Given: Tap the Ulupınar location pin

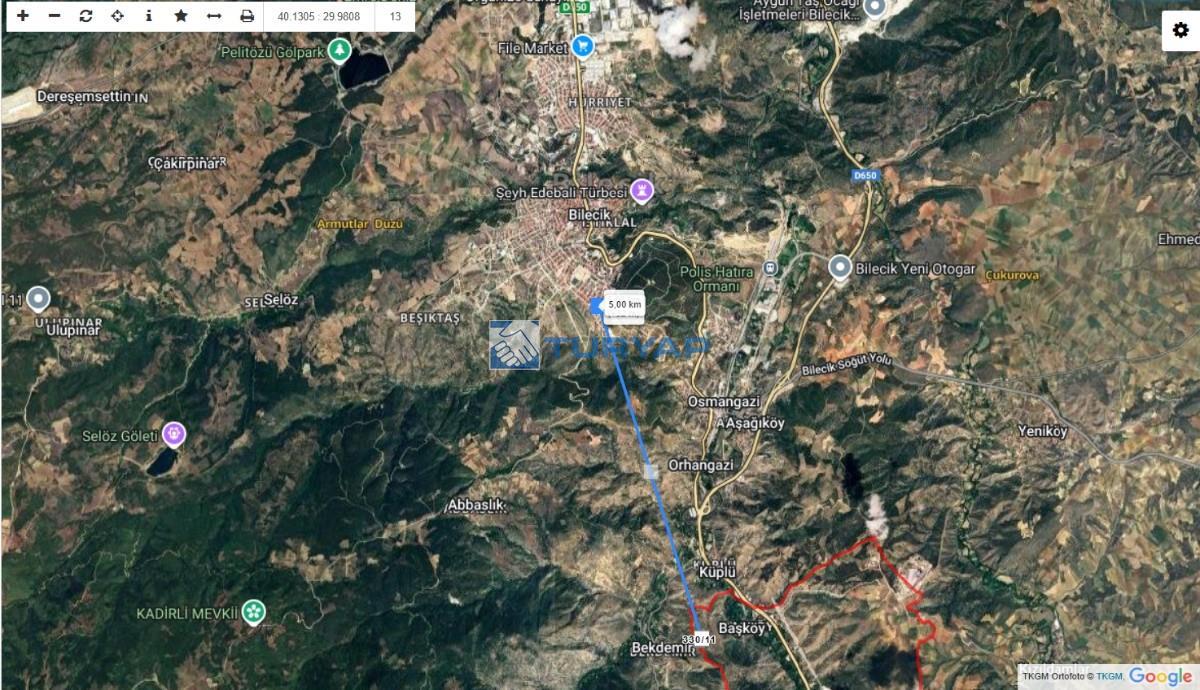Looking at the screenshot, I should pyautogui.click(x=38, y=298).
